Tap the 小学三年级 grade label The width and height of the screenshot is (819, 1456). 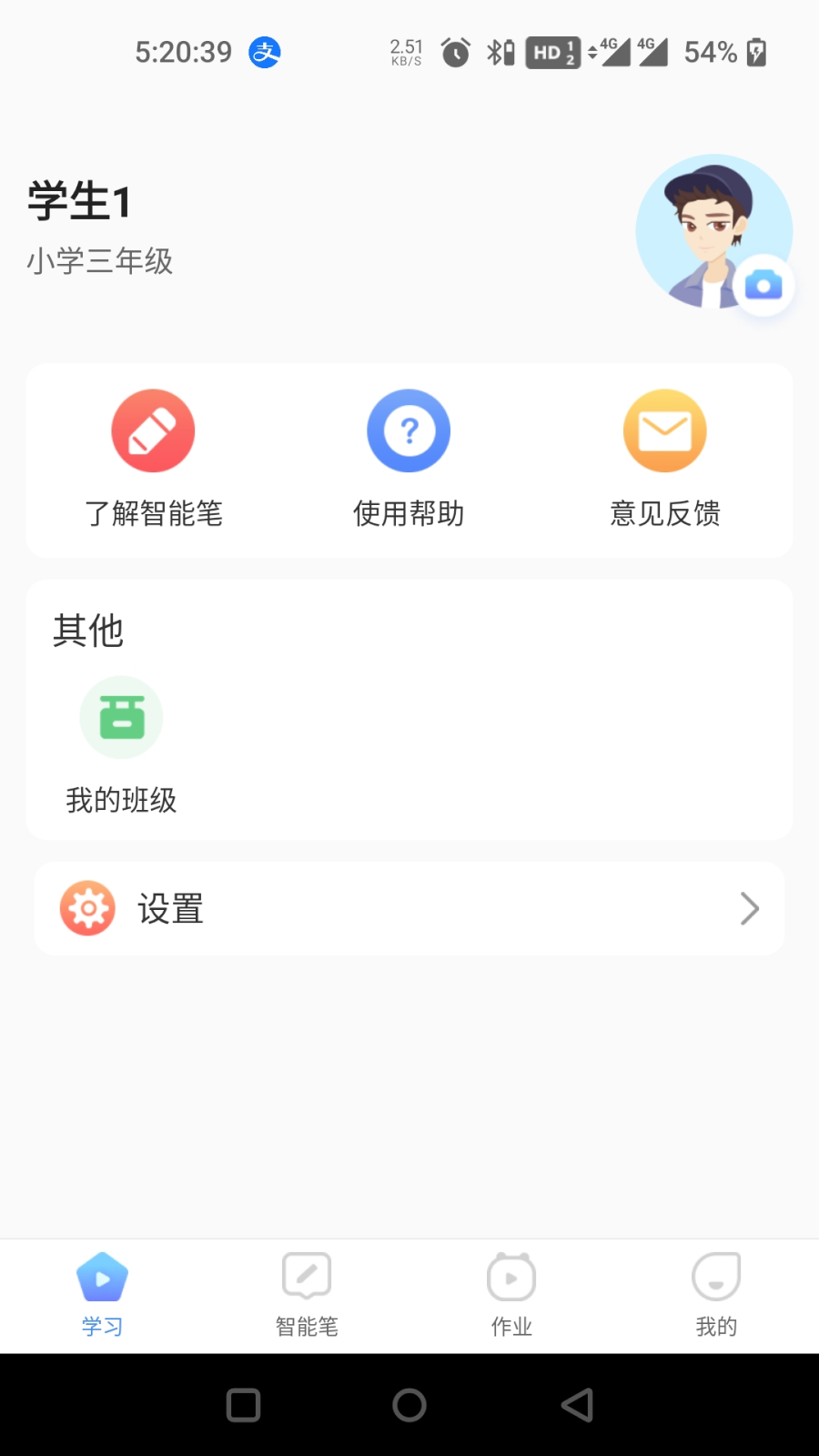coord(98,261)
